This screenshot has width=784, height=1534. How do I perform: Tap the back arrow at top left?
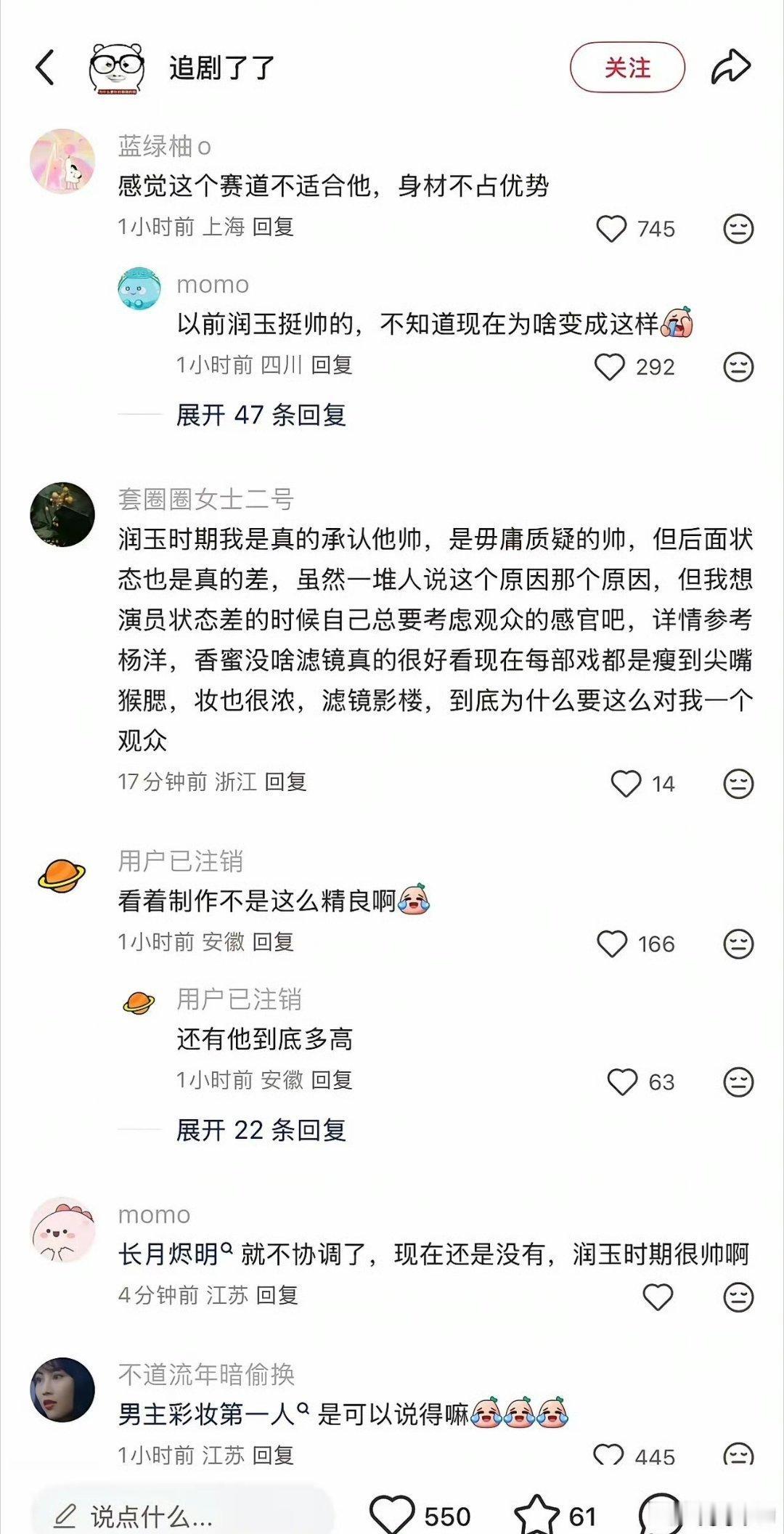point(45,67)
